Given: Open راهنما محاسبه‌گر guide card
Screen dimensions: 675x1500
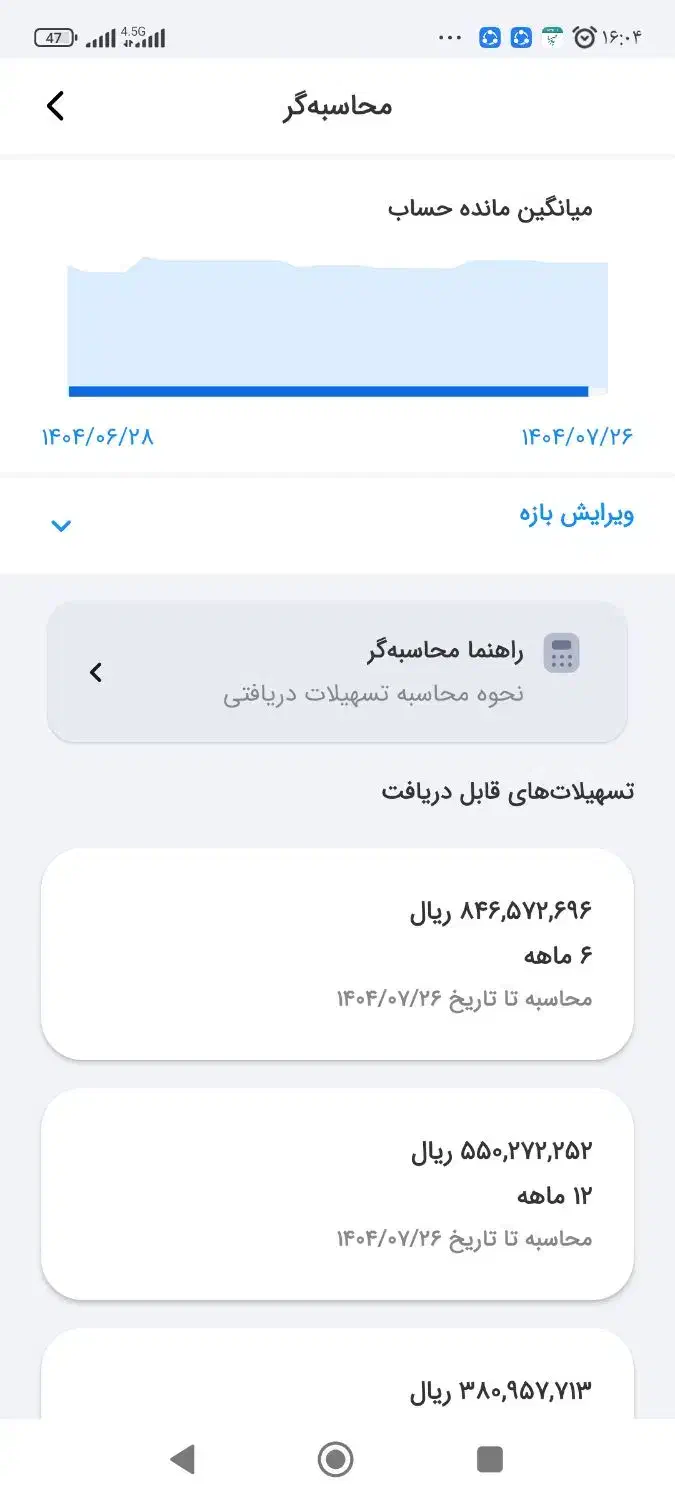Looking at the screenshot, I should pyautogui.click(x=337, y=672).
